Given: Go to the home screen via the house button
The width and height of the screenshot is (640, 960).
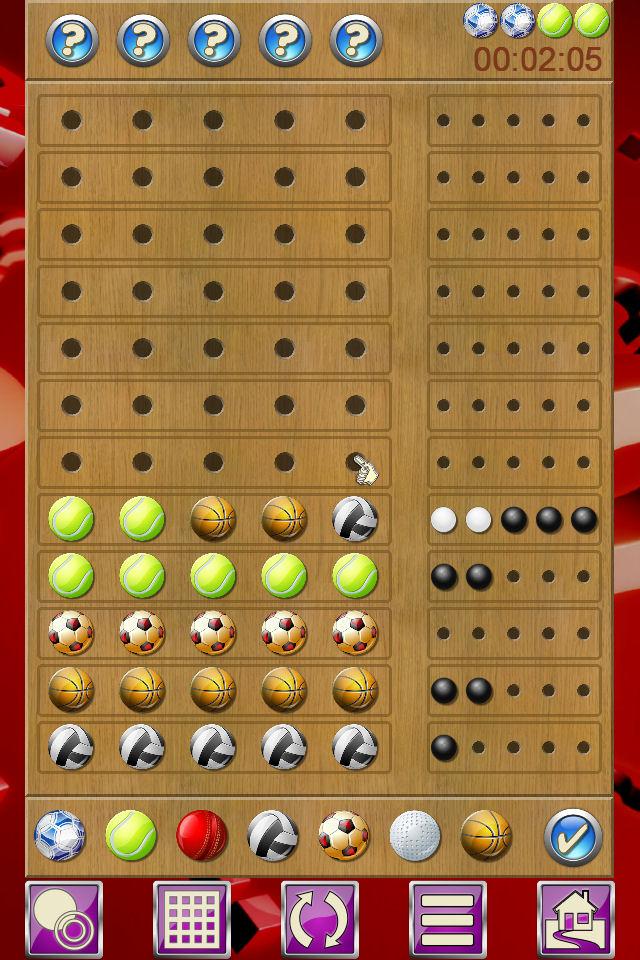Looking at the screenshot, I should [576, 919].
